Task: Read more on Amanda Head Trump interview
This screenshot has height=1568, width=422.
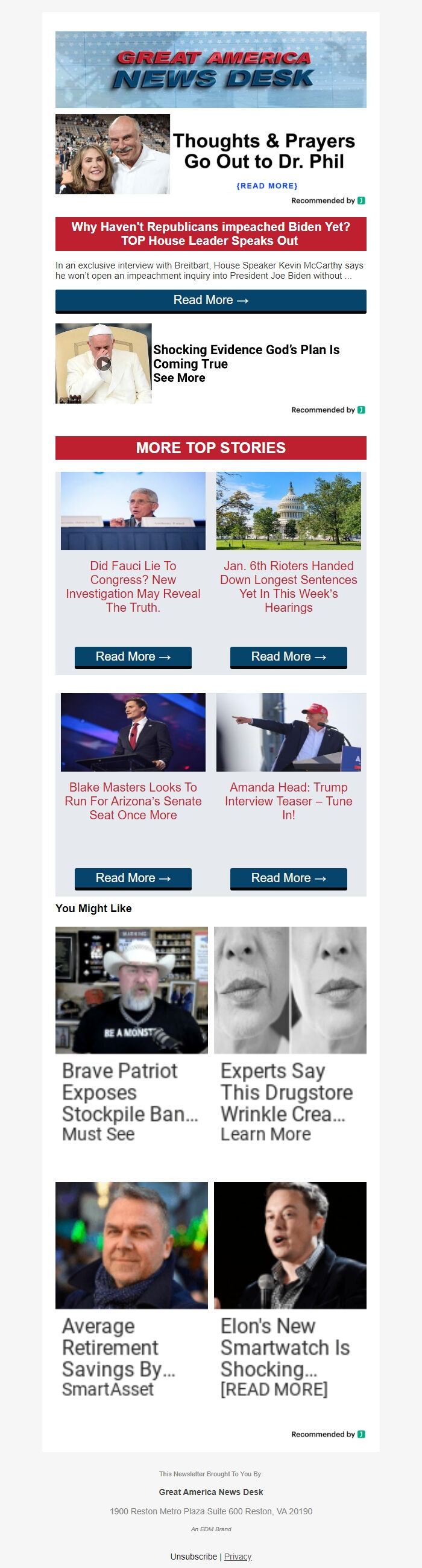Action: click(x=288, y=878)
